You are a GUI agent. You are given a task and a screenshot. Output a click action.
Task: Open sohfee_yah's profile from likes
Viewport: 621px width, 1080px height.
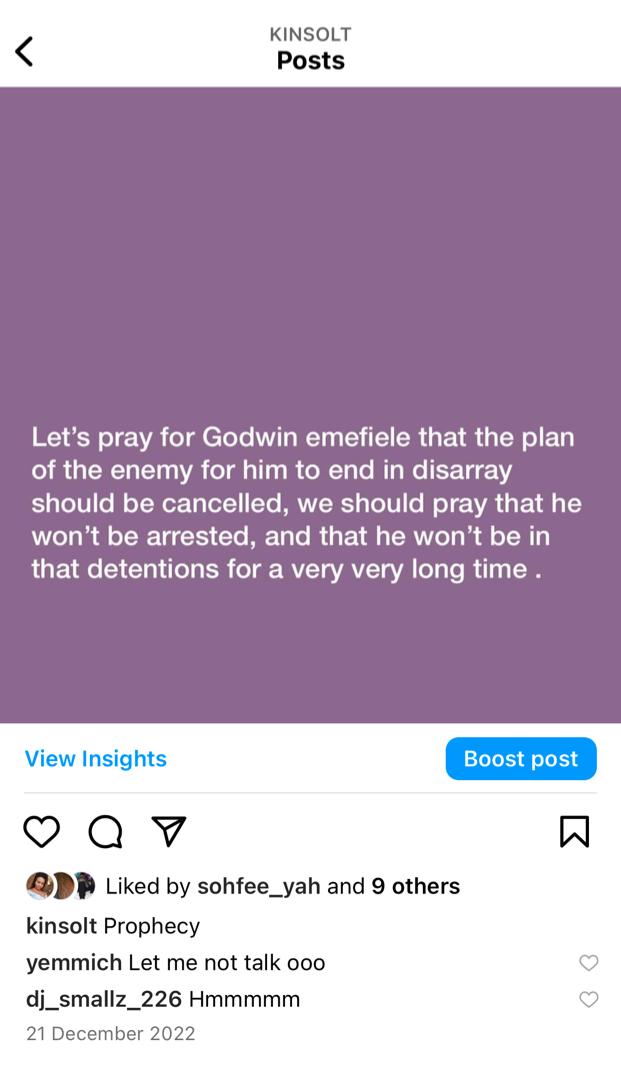[x=258, y=886]
